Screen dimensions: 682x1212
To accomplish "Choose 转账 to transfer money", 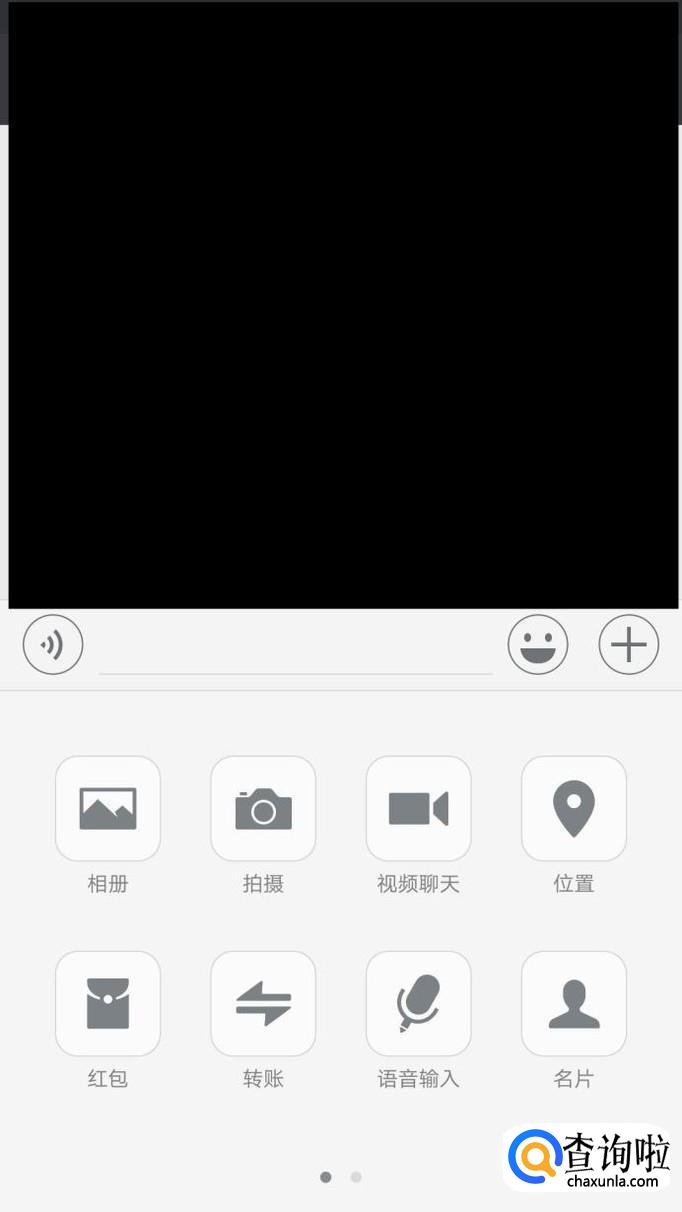I will click(x=263, y=1003).
